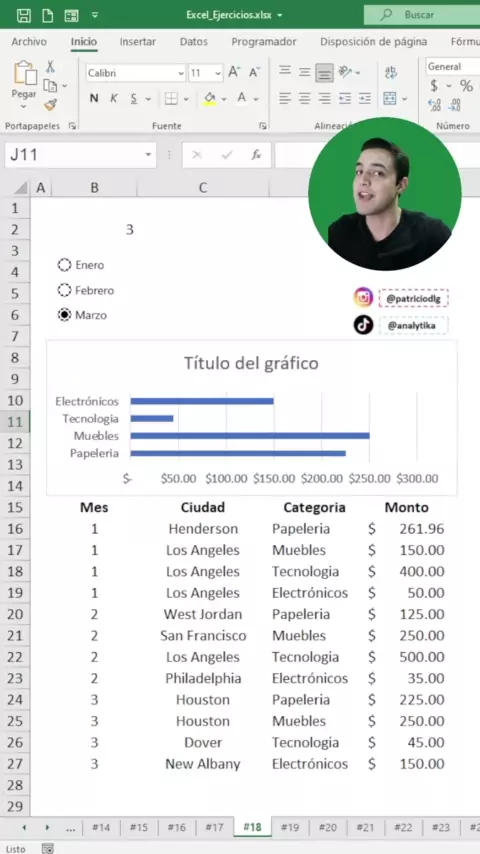This screenshot has width=480, height=854.
Task: Apply the percent number format
Action: pos(466,86)
